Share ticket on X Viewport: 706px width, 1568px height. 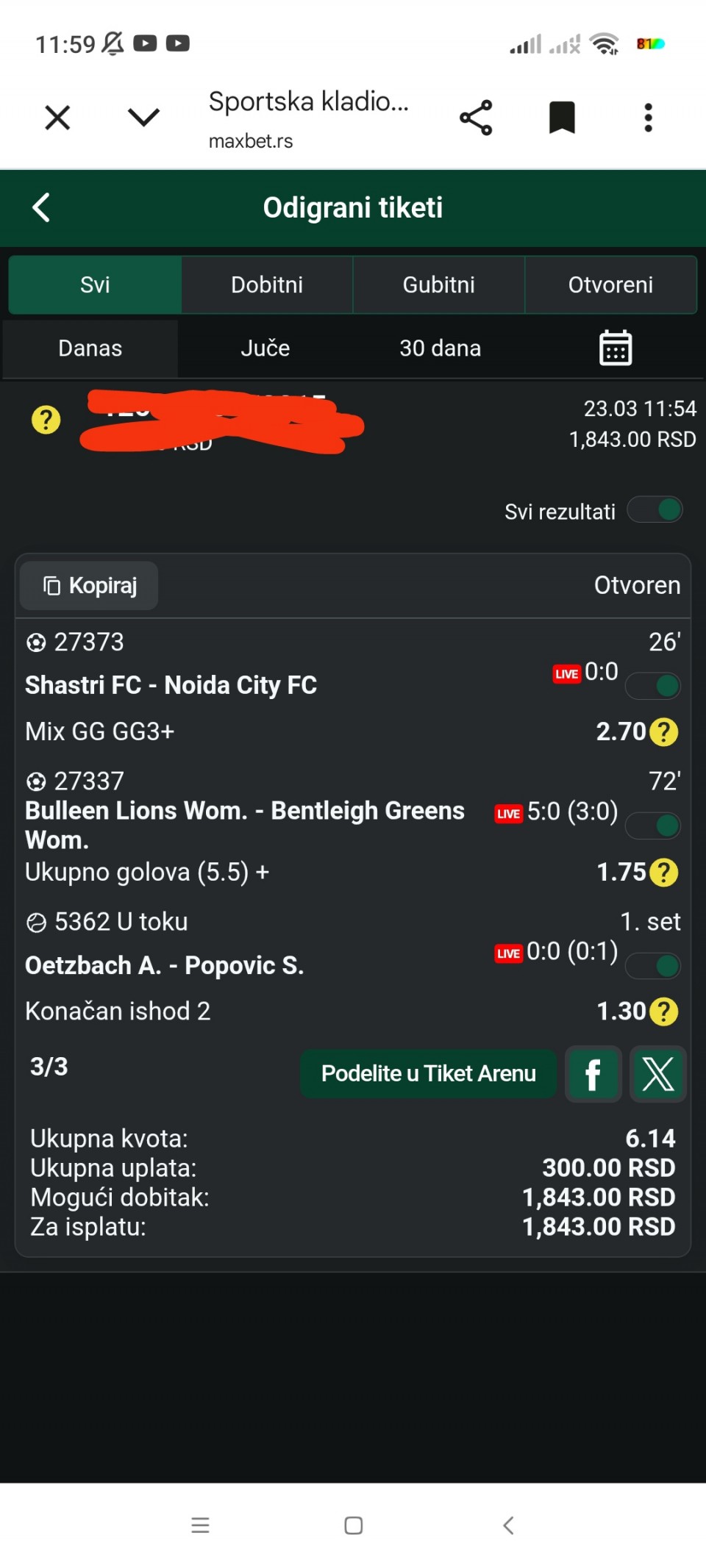pos(658,1075)
